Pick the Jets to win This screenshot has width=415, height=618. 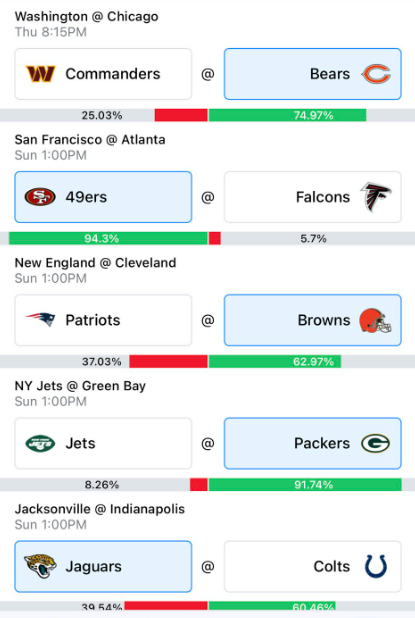coord(103,443)
